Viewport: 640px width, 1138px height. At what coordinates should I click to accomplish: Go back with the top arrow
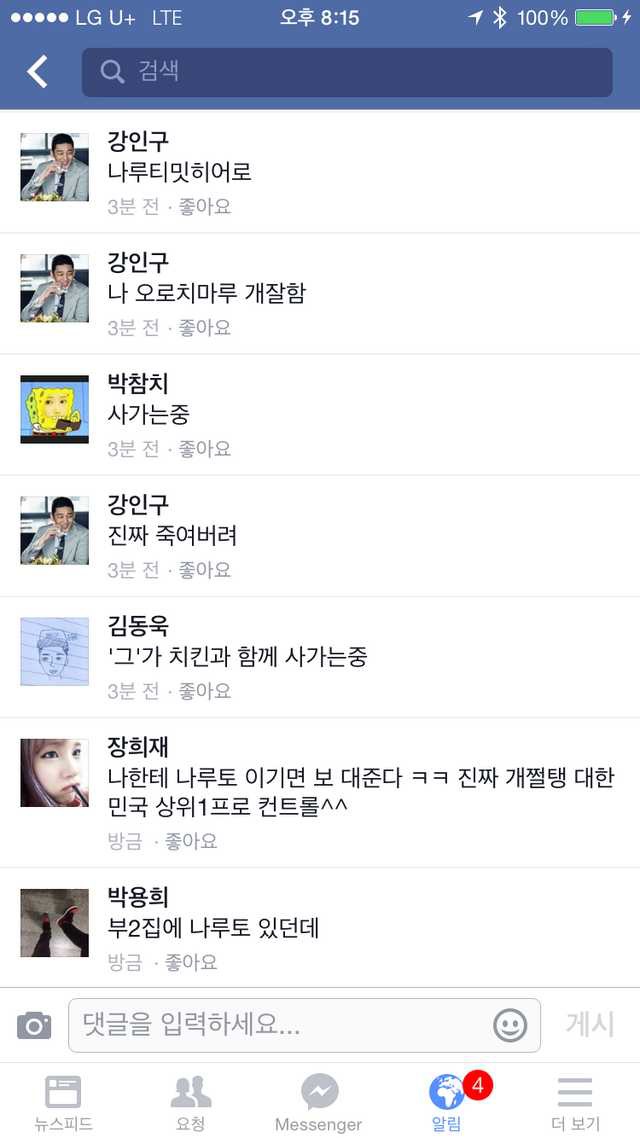click(38, 72)
